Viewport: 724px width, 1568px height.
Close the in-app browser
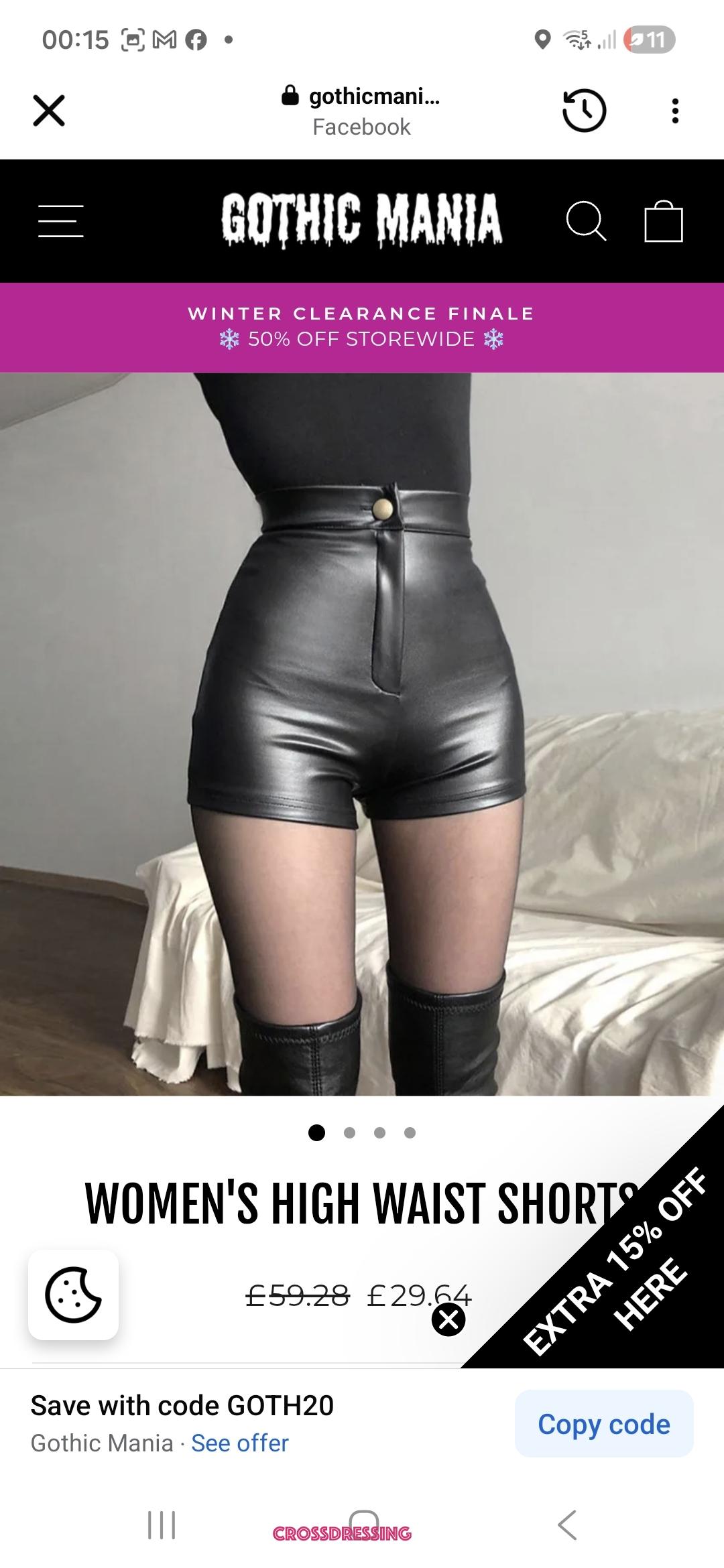pos(49,111)
